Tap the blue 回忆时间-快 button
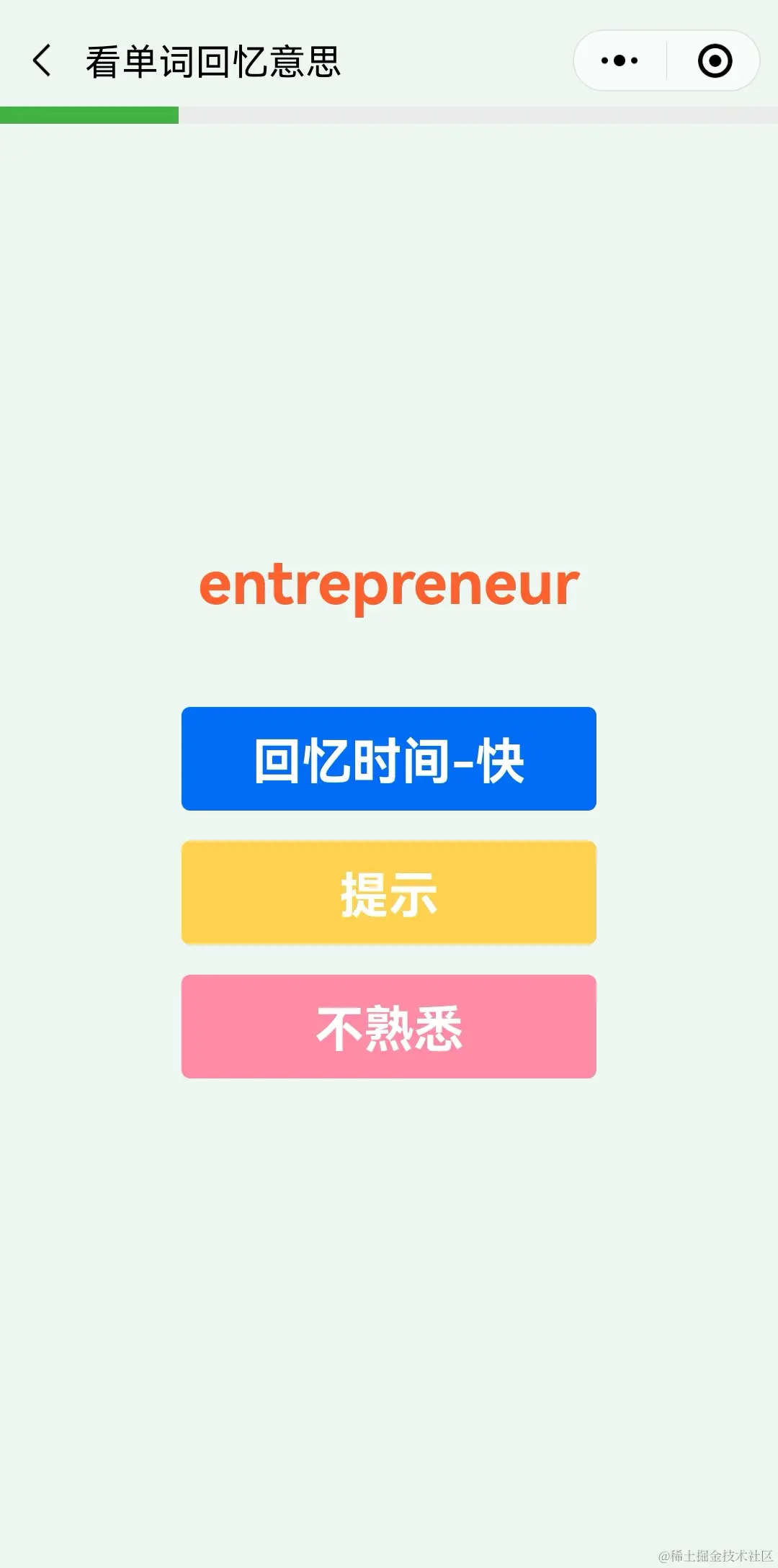 tap(389, 759)
